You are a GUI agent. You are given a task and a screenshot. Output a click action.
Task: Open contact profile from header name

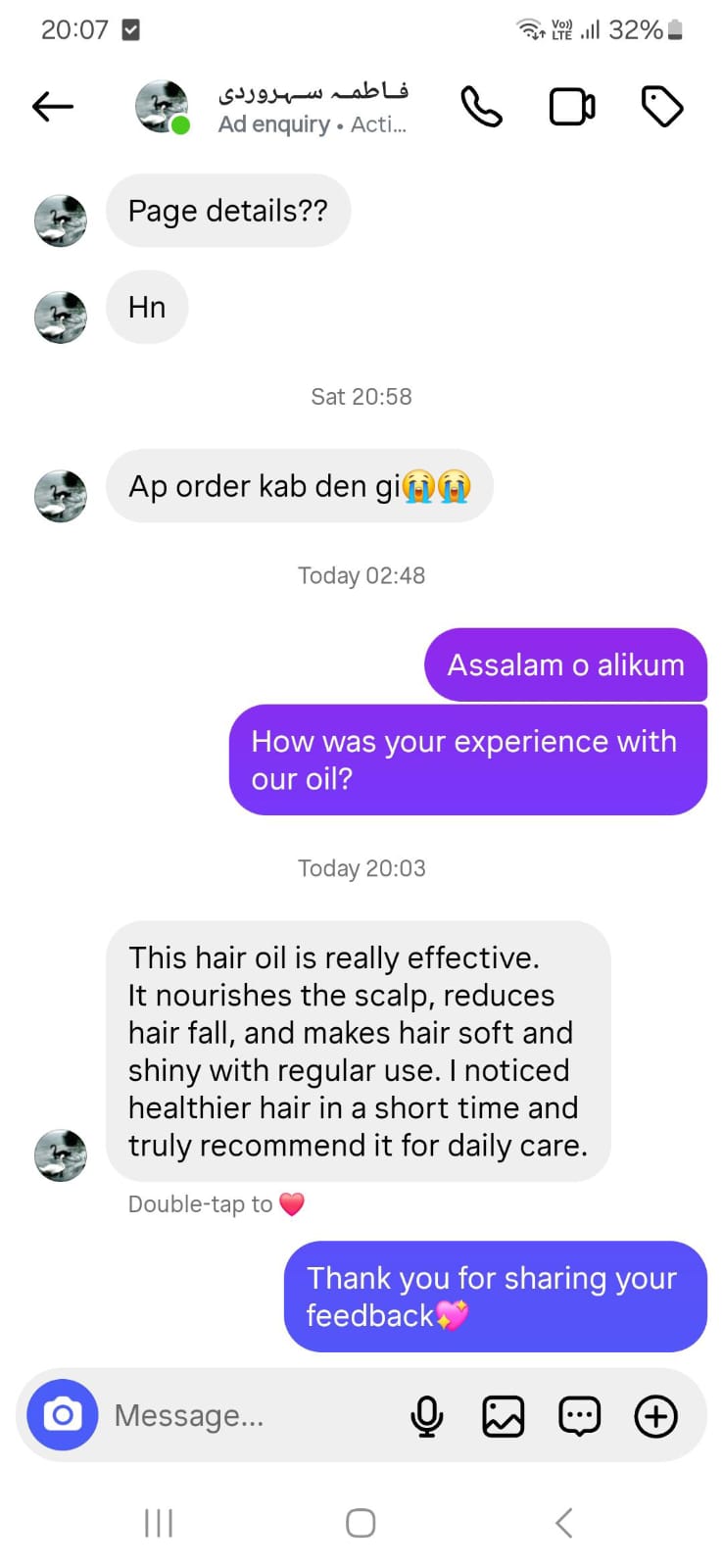[312, 107]
